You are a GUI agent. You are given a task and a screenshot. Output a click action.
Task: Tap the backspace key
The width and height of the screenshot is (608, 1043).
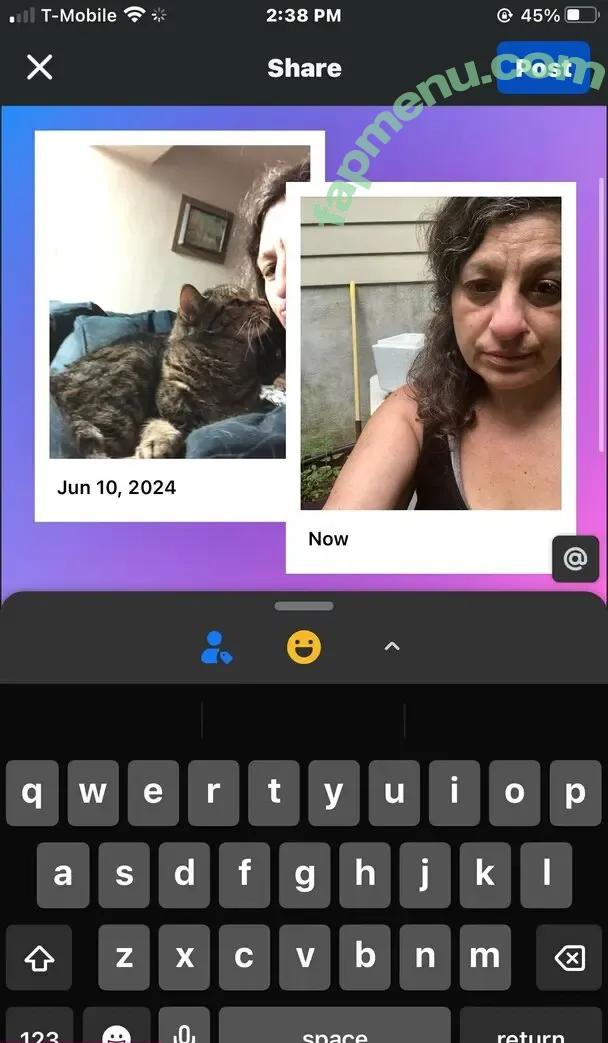[568, 958]
